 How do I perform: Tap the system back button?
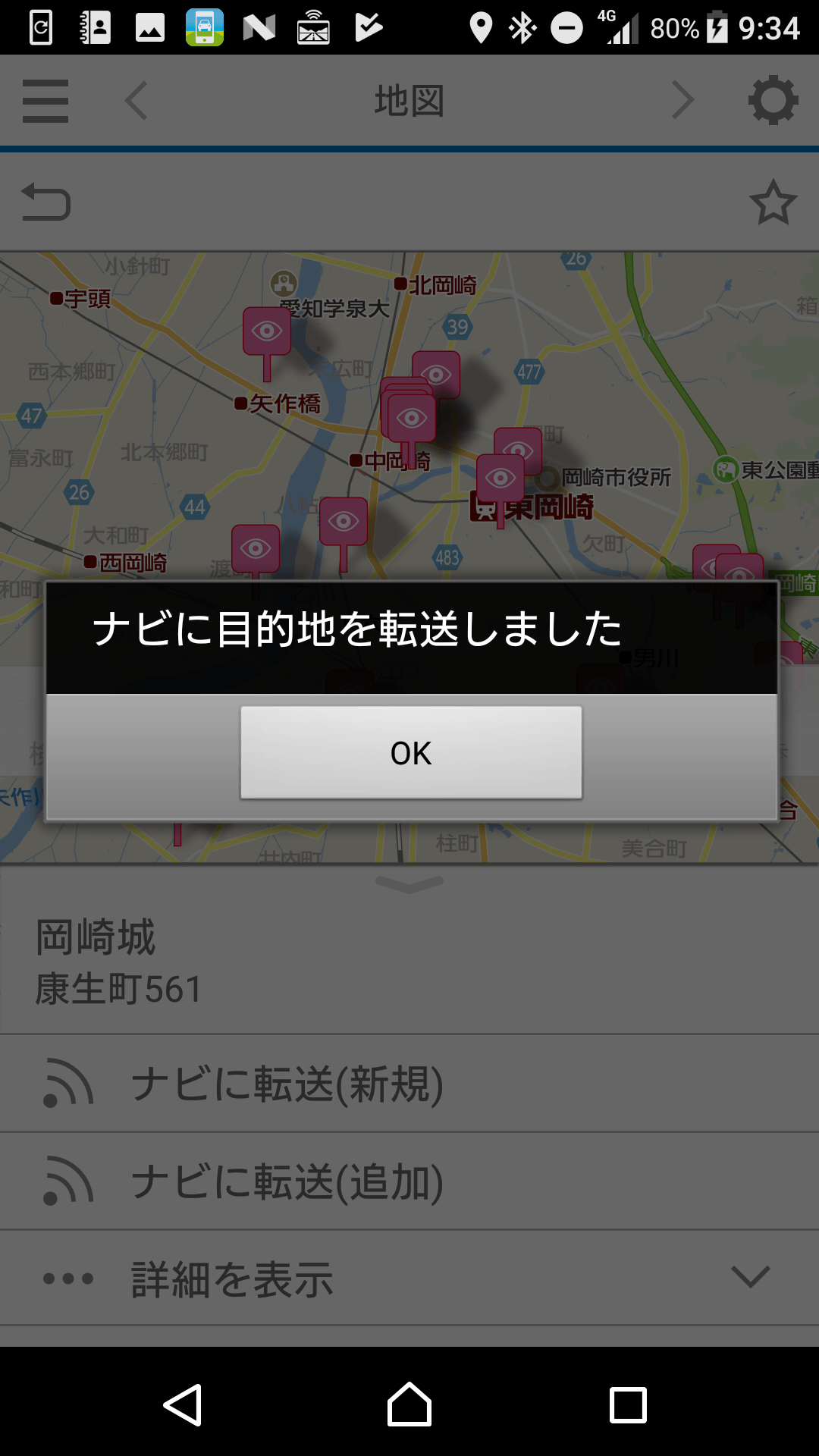click(183, 1404)
